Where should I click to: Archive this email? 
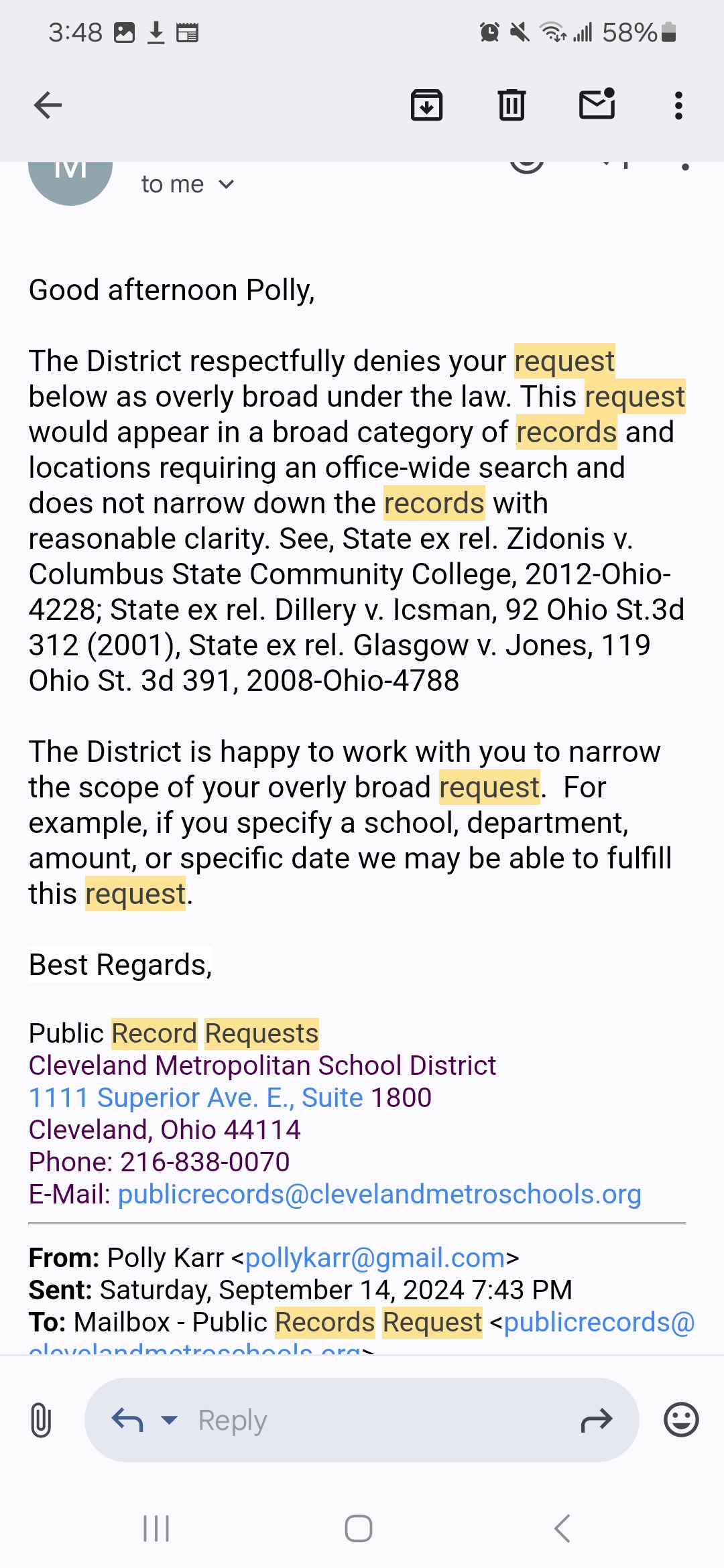(x=426, y=105)
